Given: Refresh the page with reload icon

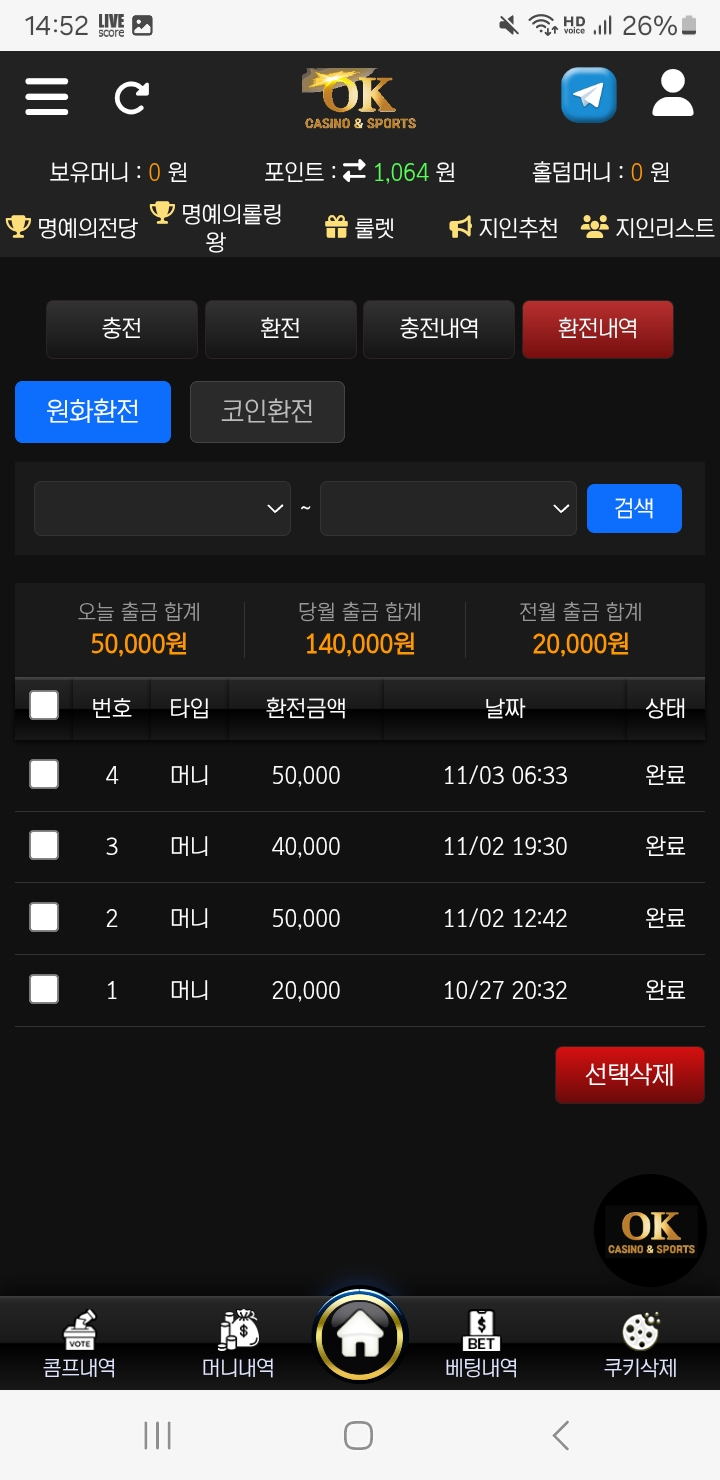Looking at the screenshot, I should pos(131,97).
